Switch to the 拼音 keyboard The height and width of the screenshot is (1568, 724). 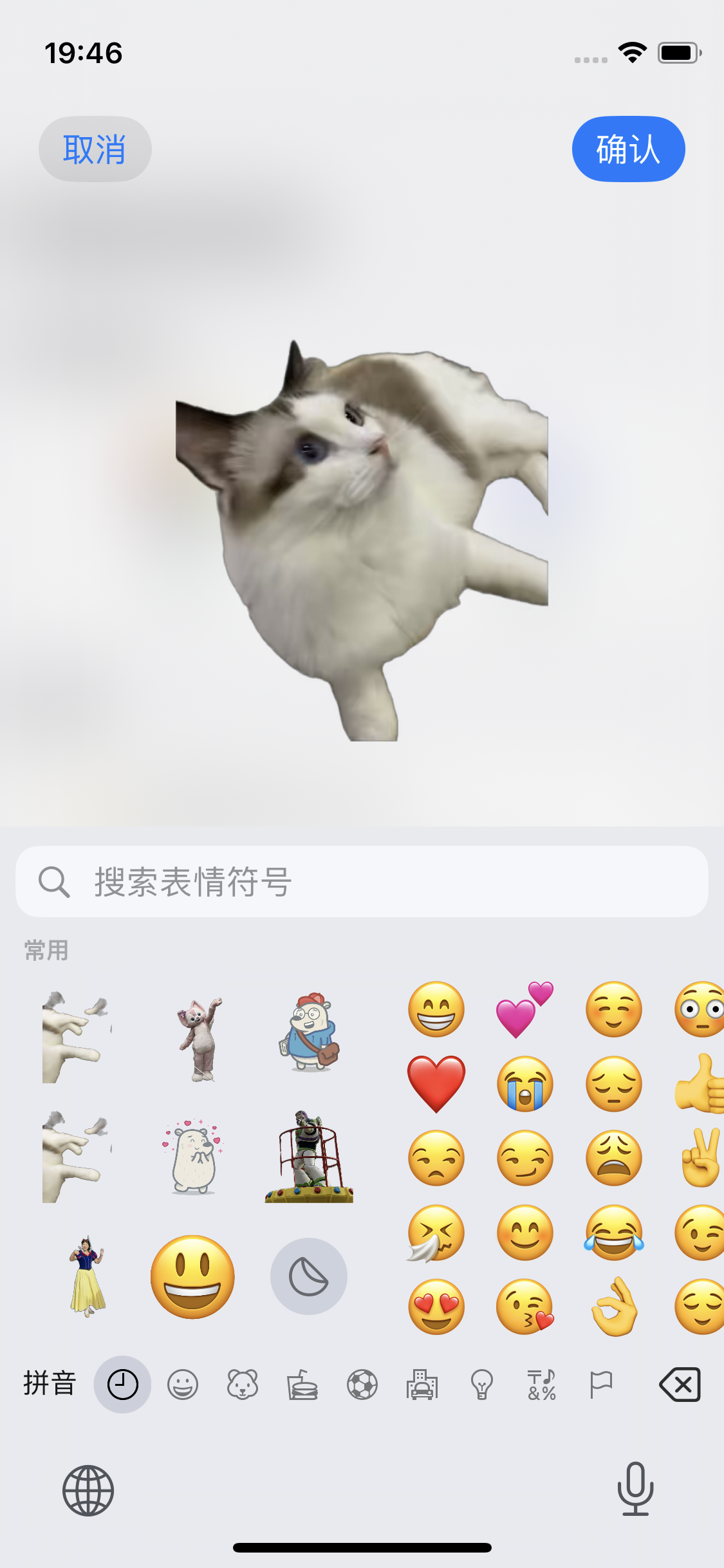[50, 1383]
